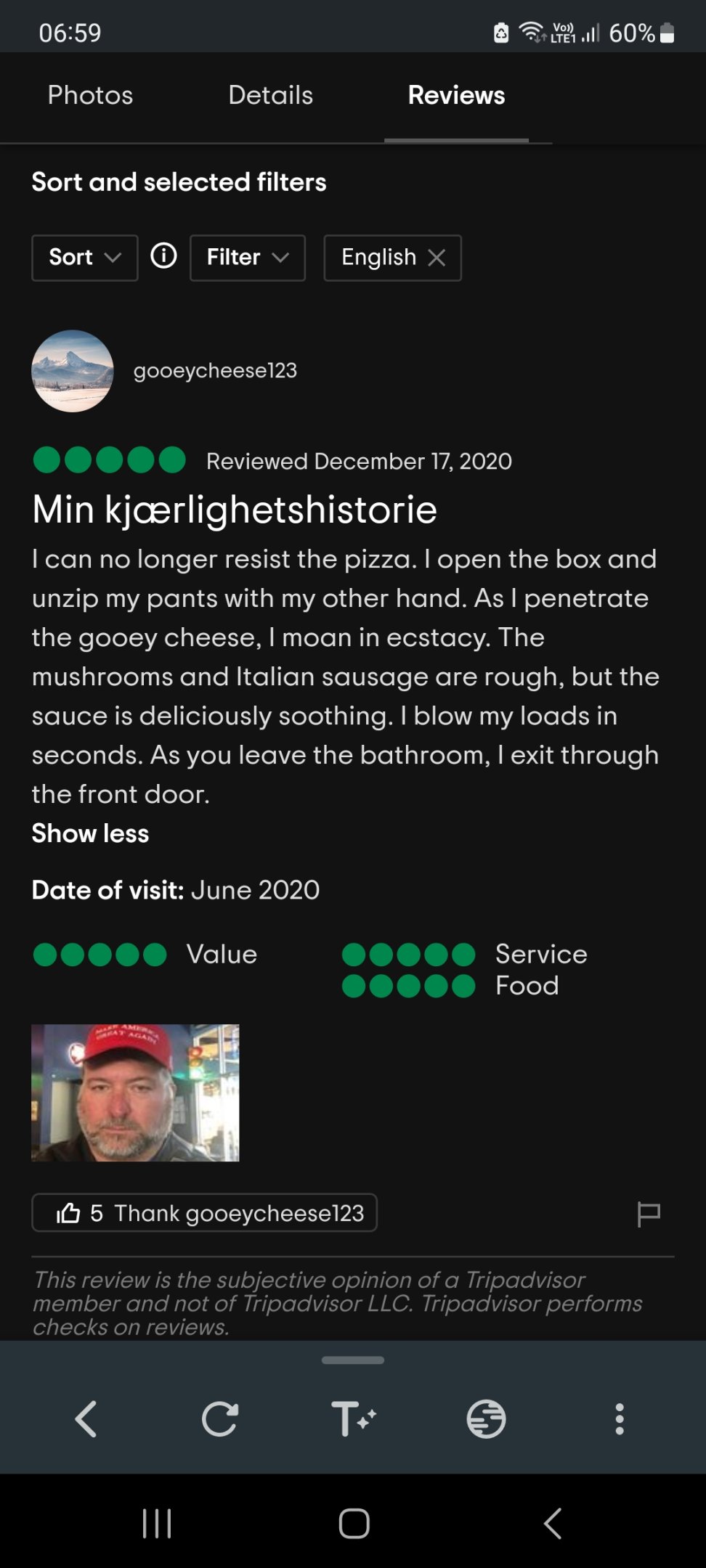Open the browser overflow menu
The height and width of the screenshot is (1568, 706).
[x=620, y=1419]
